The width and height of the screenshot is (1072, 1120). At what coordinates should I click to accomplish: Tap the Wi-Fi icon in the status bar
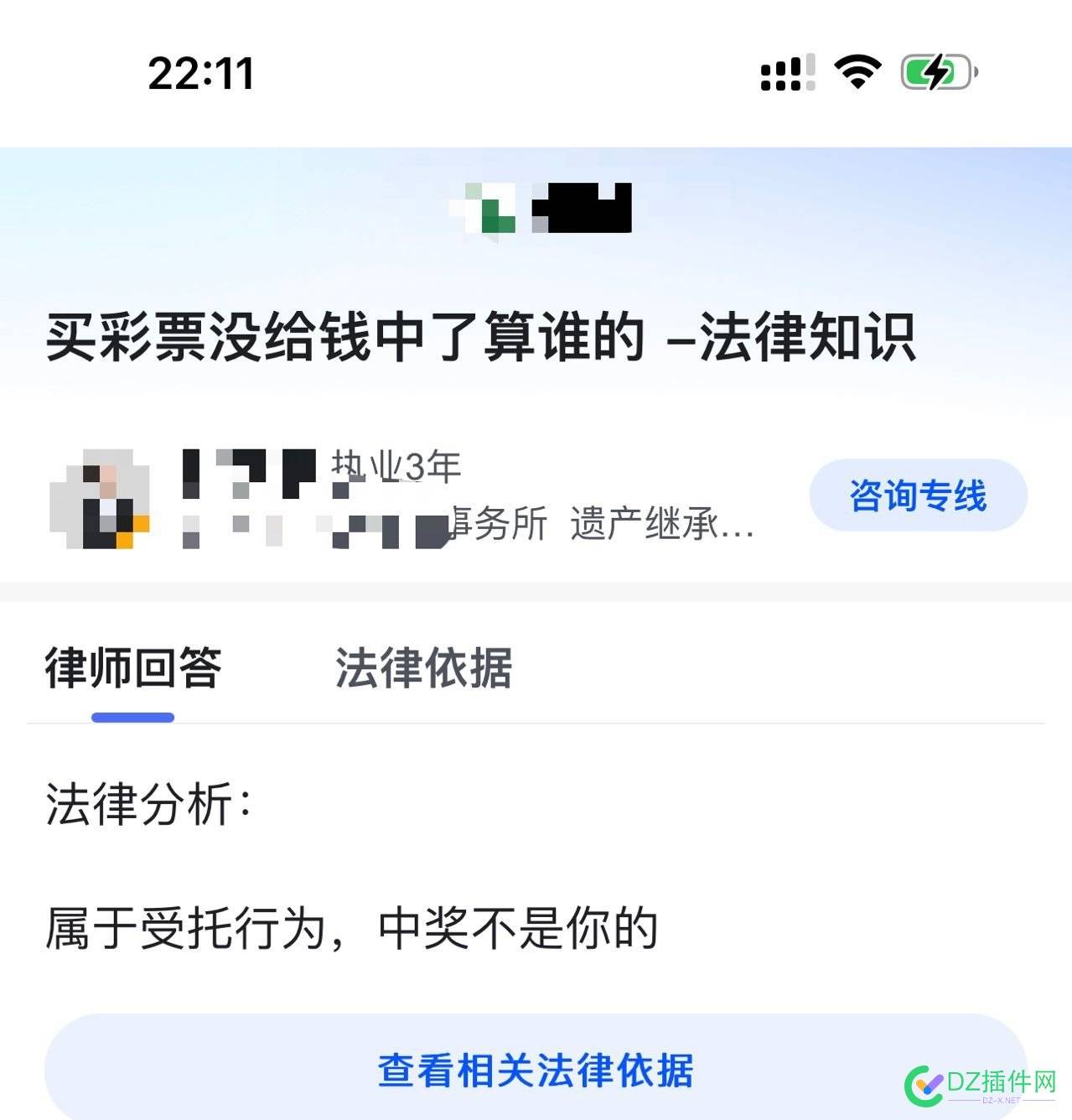pos(857,74)
